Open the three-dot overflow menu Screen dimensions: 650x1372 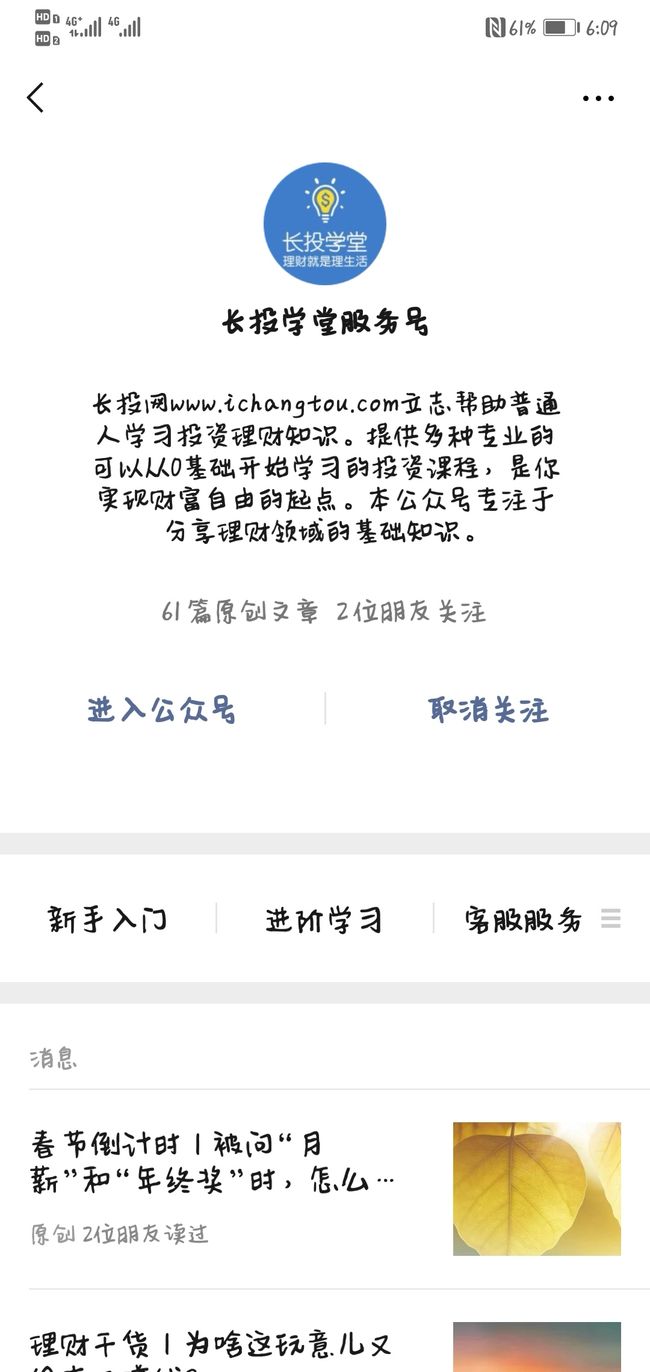[598, 98]
